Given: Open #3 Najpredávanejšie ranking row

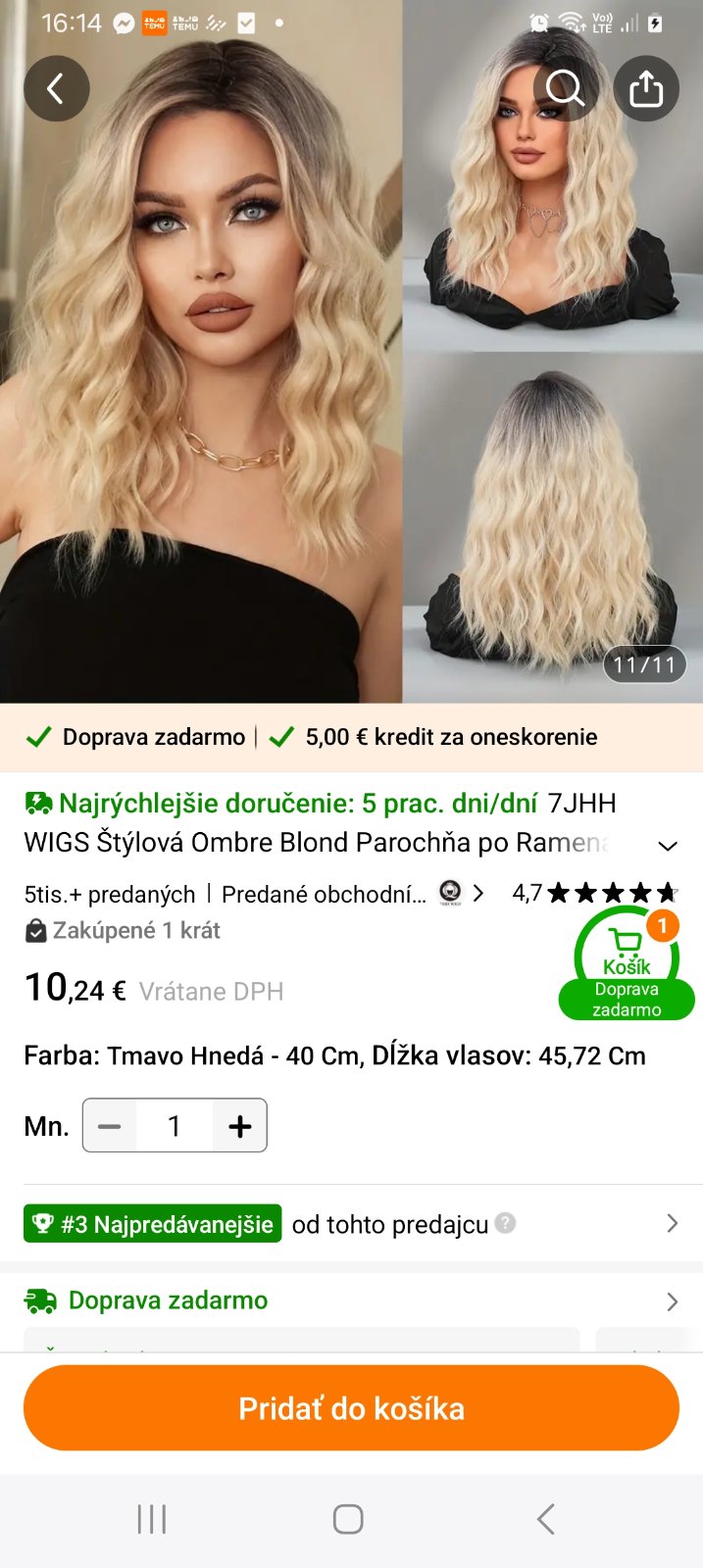Looking at the screenshot, I should pos(351,1224).
